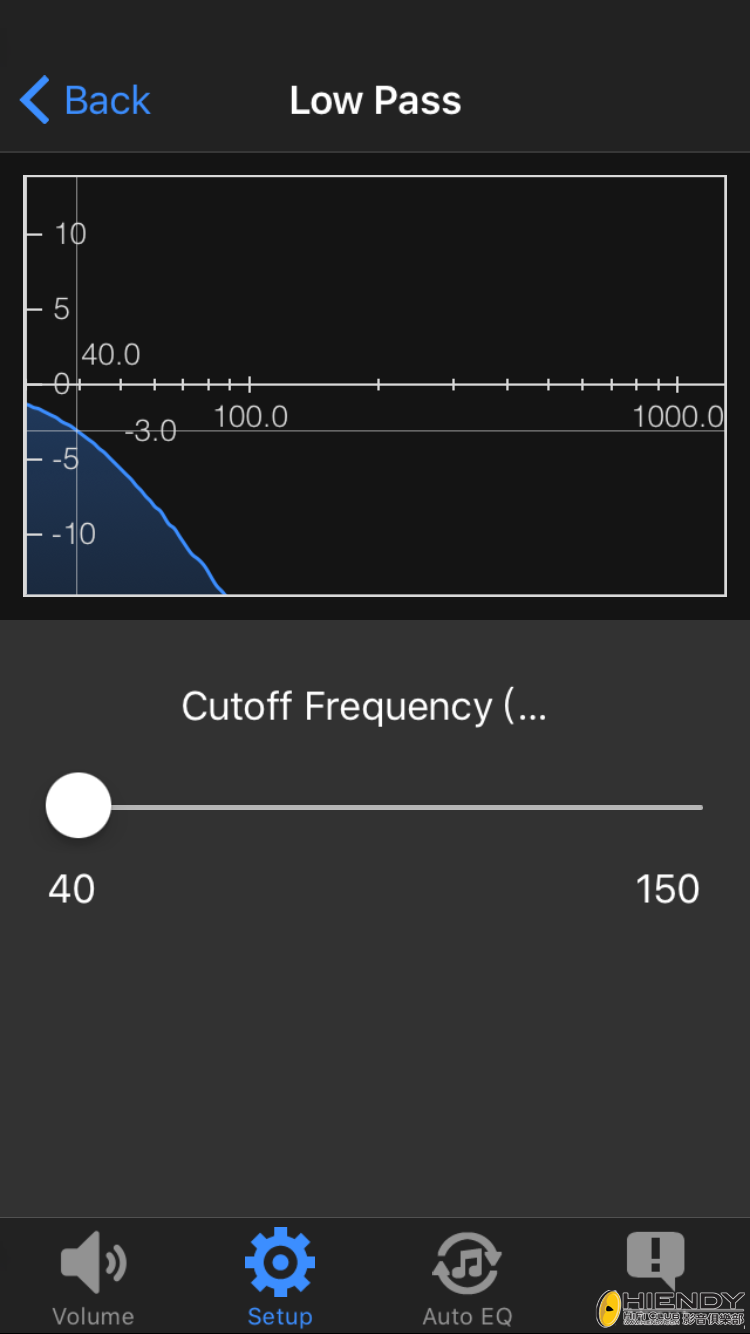Screen dimensions: 750x1334
Task: Switch to the Auto EQ tab
Action: (467, 1278)
